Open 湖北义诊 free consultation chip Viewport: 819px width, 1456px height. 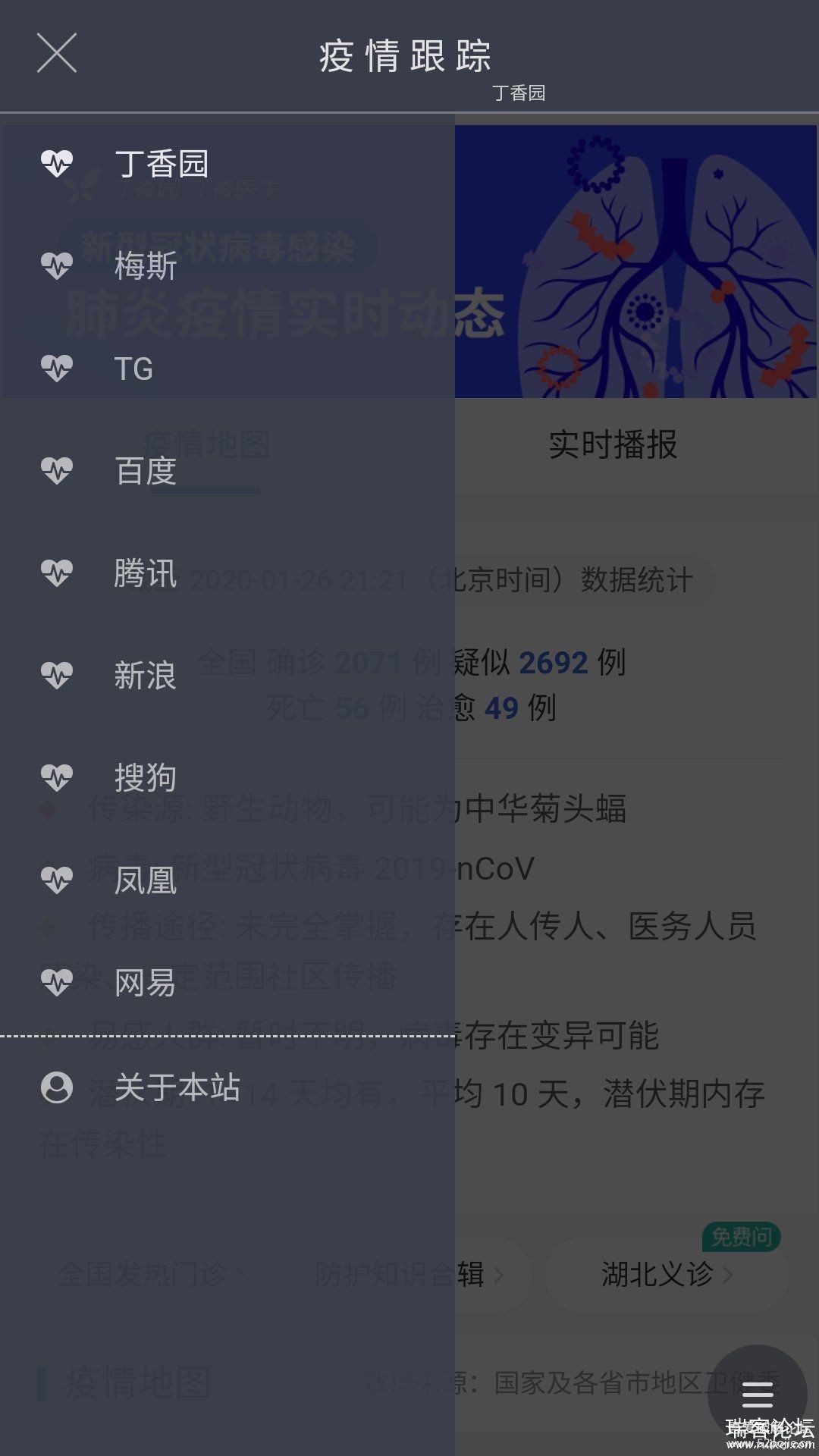tap(667, 1274)
